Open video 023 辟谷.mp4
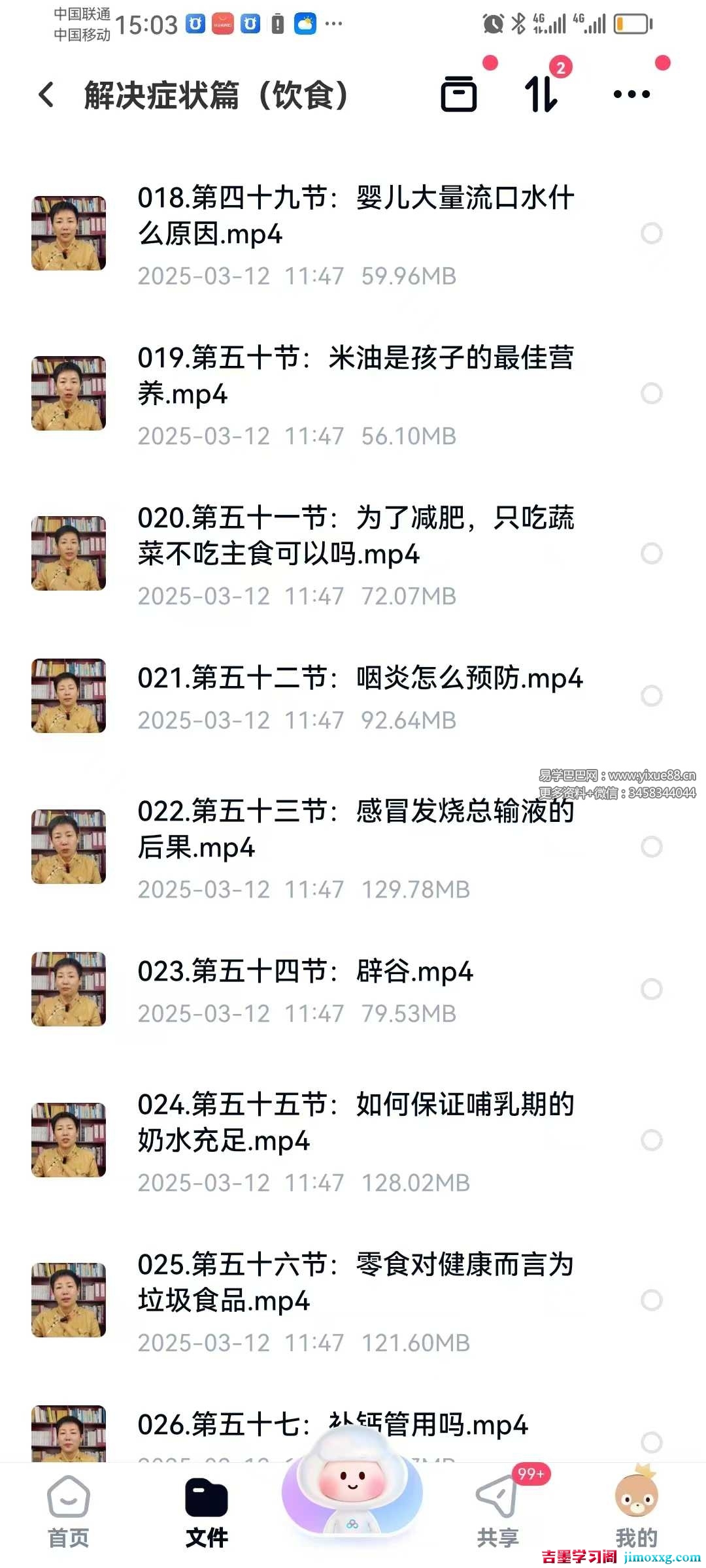 pyautogui.click(x=305, y=972)
